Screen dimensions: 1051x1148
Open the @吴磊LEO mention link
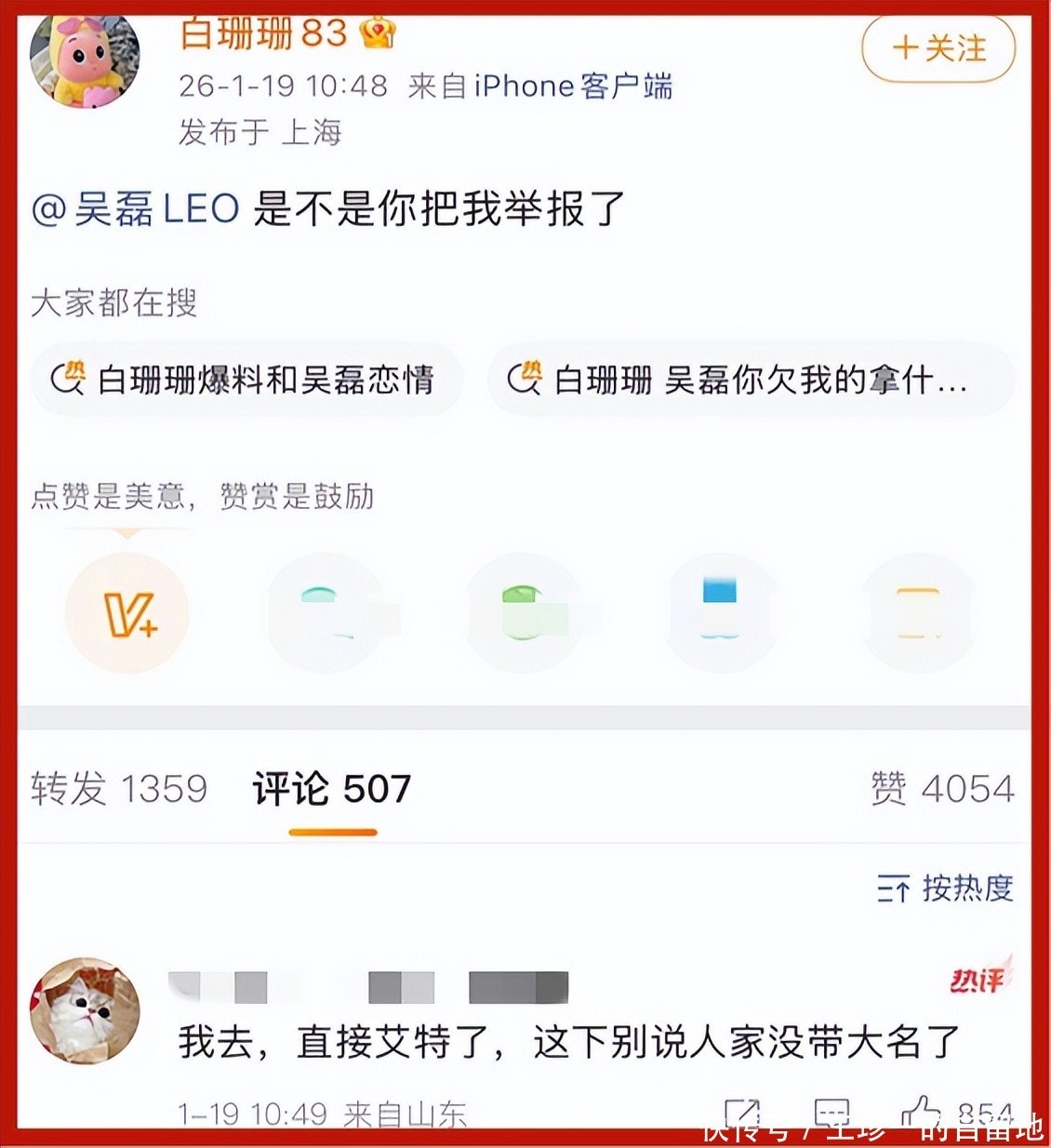click(x=136, y=208)
